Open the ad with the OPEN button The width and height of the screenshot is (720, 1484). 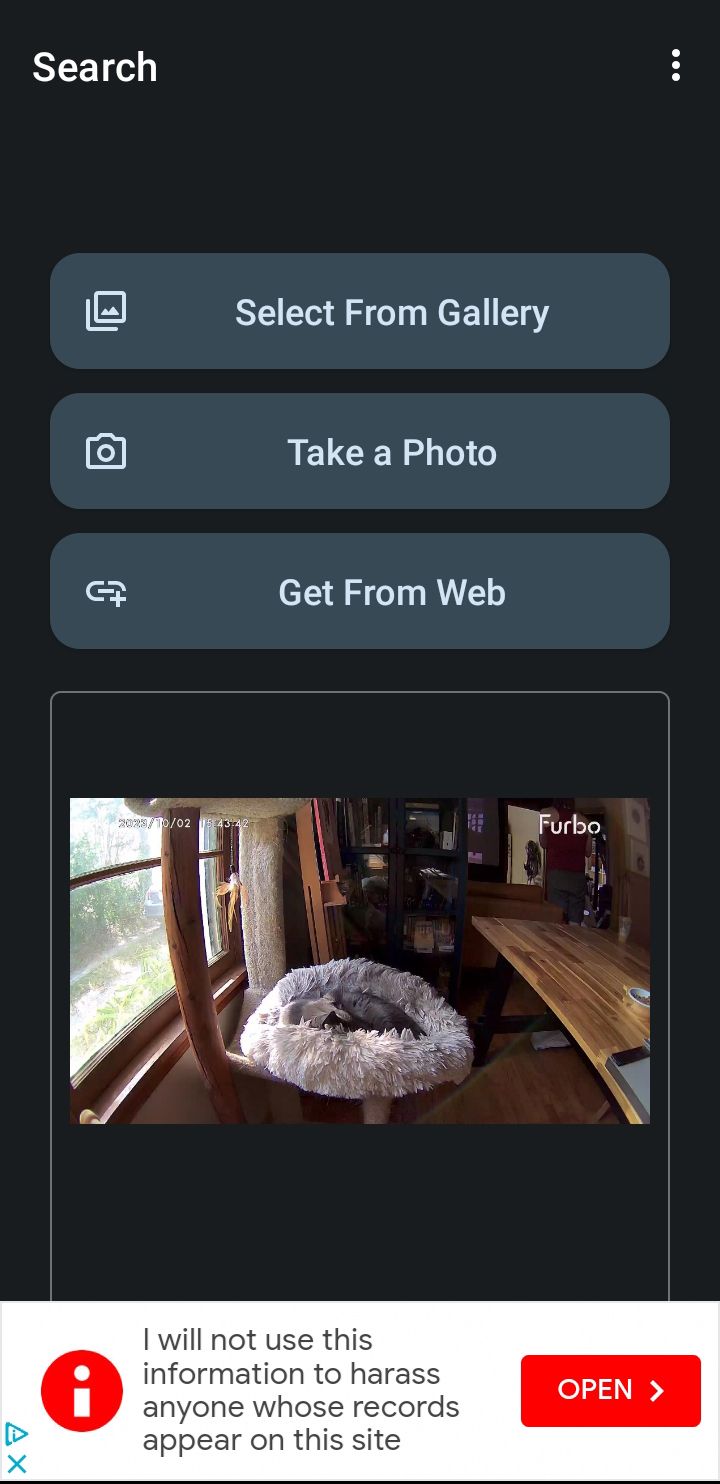610,1390
